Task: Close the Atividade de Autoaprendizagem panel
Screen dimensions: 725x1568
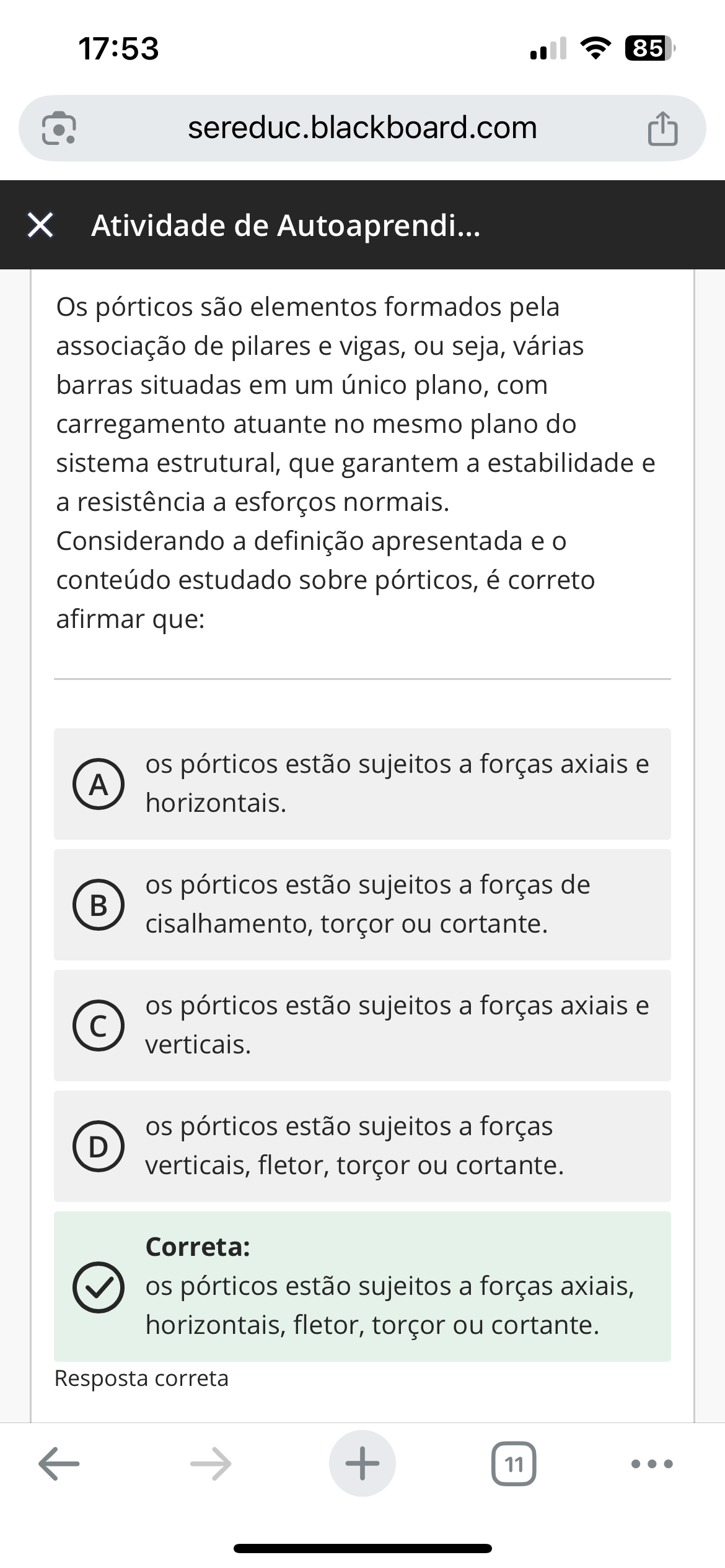Action: coord(41,225)
